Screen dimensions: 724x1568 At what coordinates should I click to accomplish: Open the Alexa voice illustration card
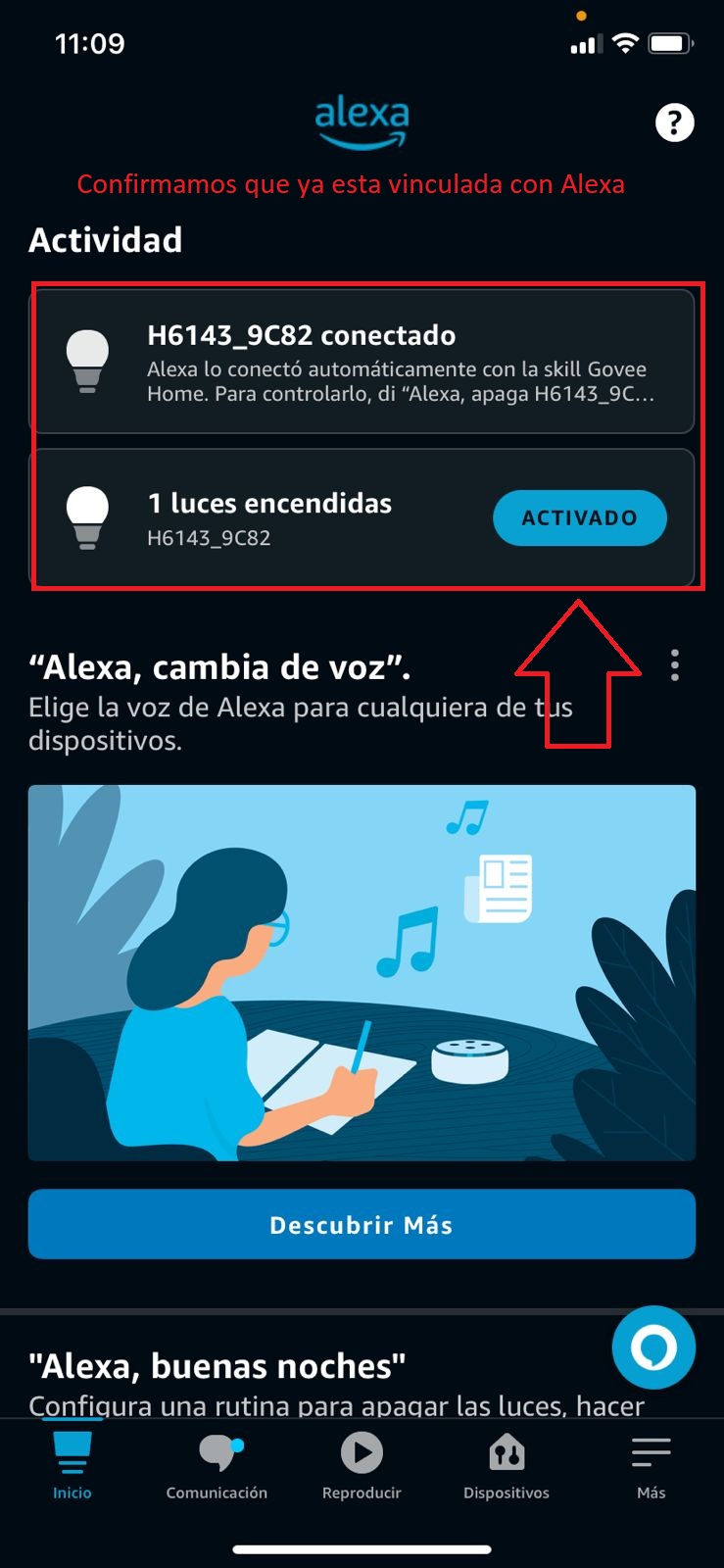(362, 972)
